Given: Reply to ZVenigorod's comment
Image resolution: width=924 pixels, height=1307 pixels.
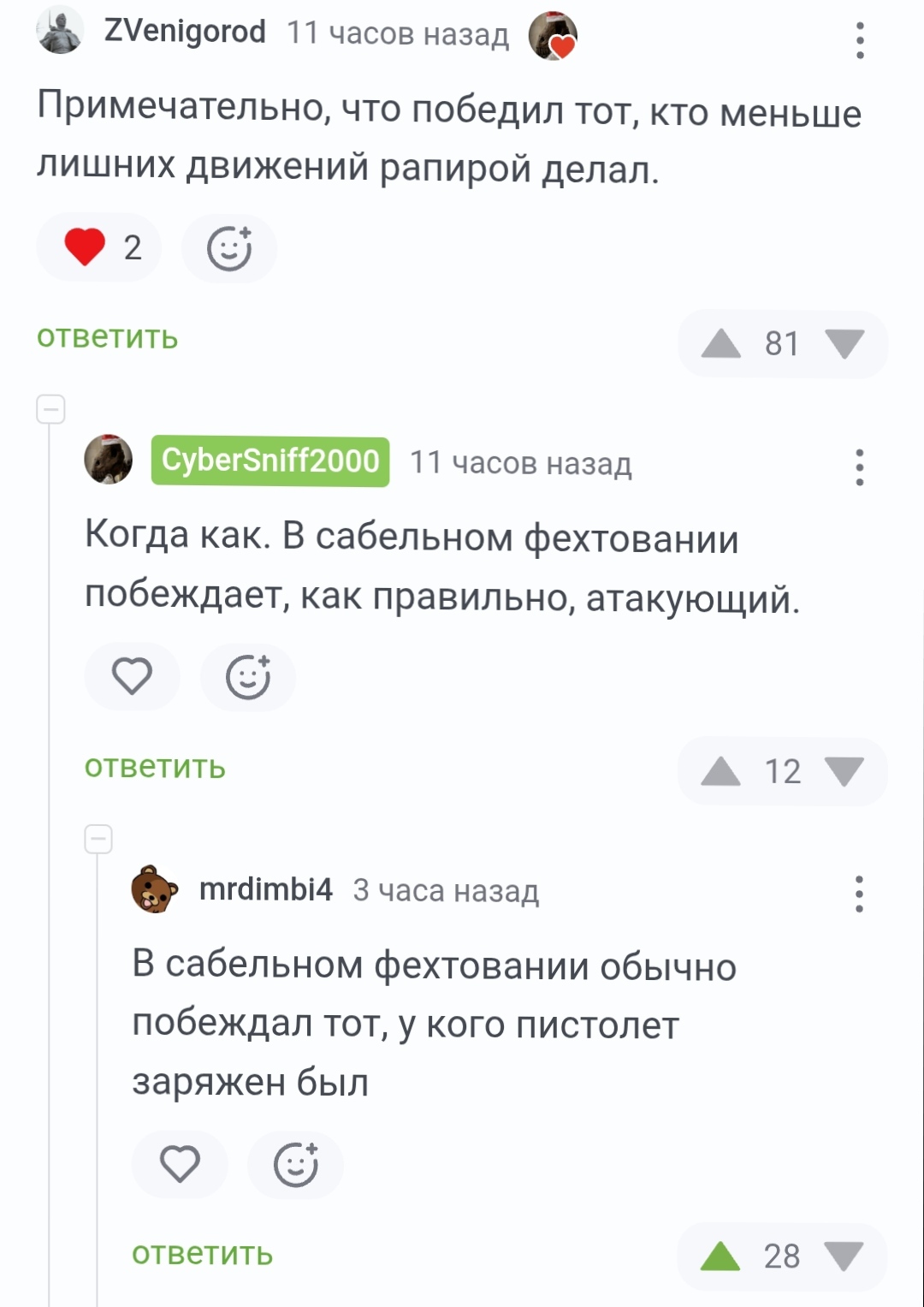Looking at the screenshot, I should [107, 337].
